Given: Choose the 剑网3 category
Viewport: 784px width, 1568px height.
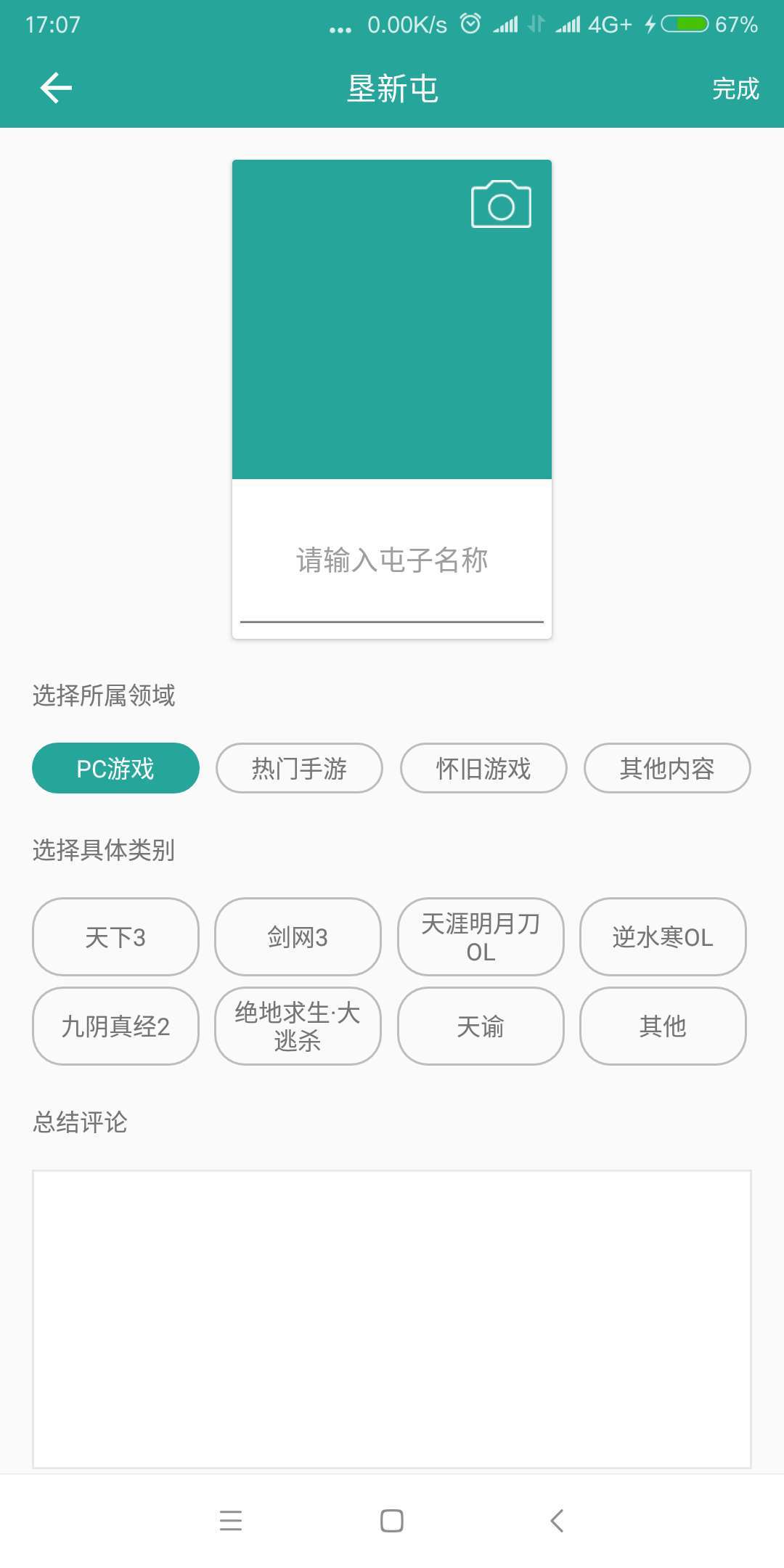Looking at the screenshot, I should pos(298,937).
